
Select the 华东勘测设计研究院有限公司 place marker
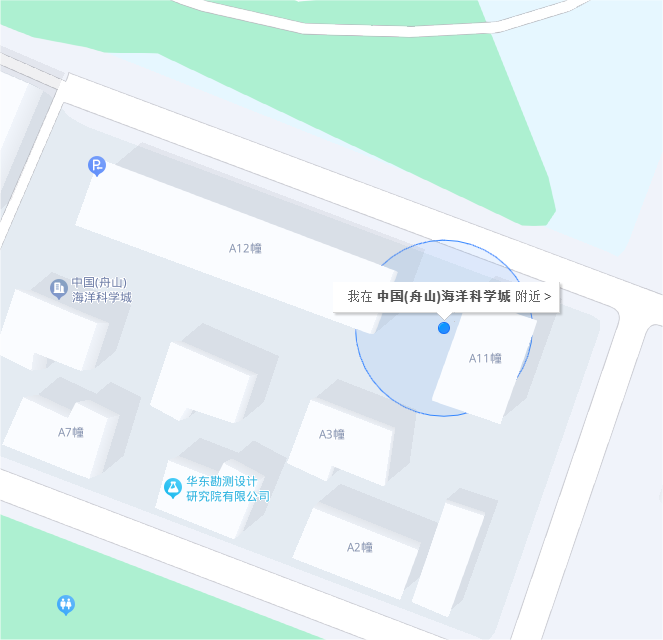pyautogui.click(x=173, y=488)
